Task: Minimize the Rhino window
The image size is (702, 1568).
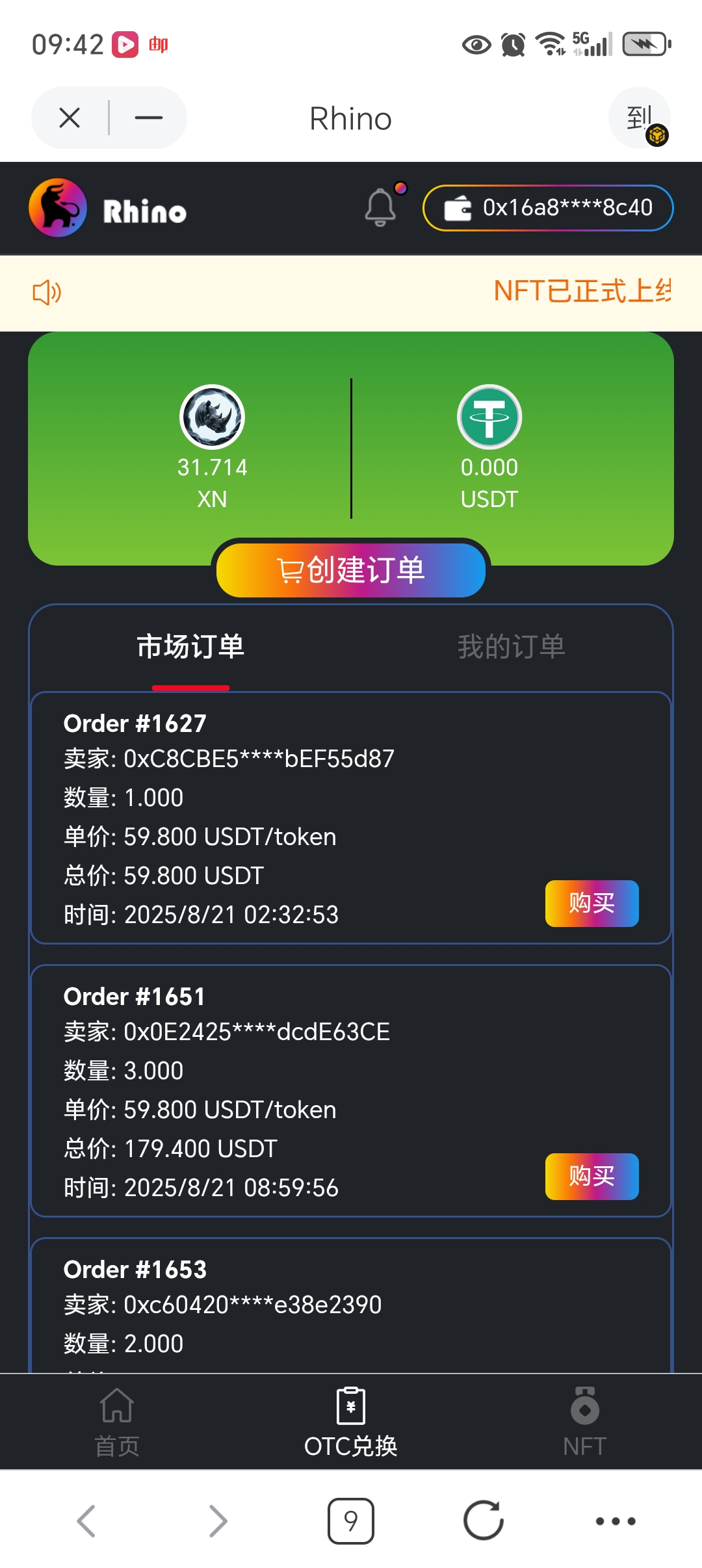Action: (148, 118)
